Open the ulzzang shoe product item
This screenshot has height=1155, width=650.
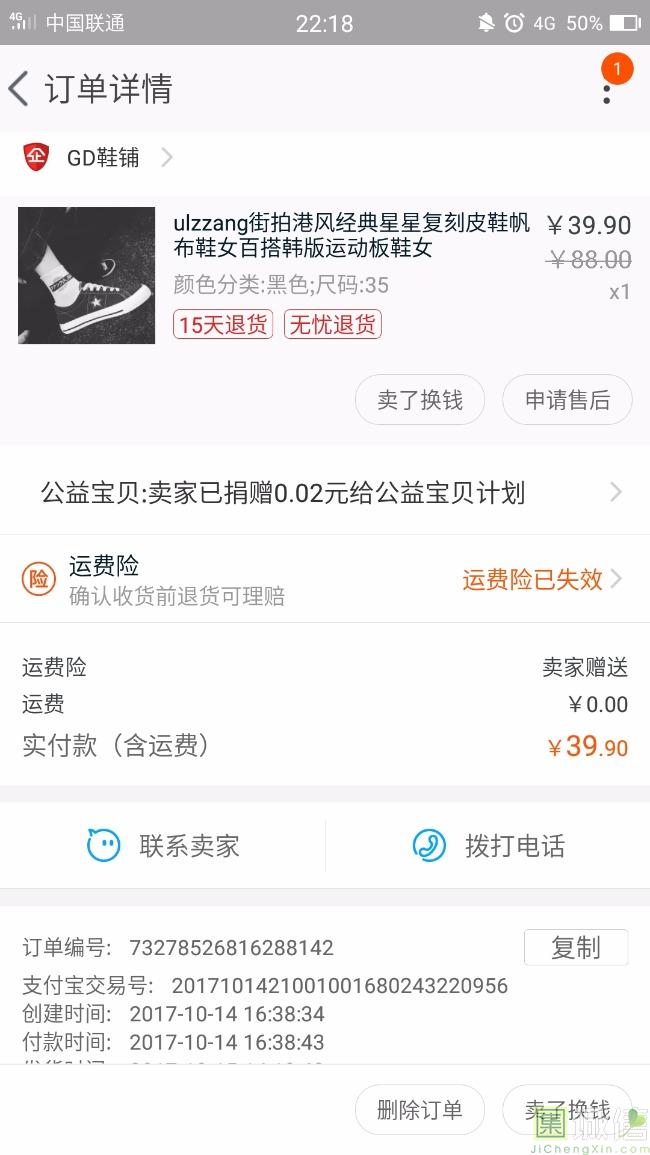(325, 275)
